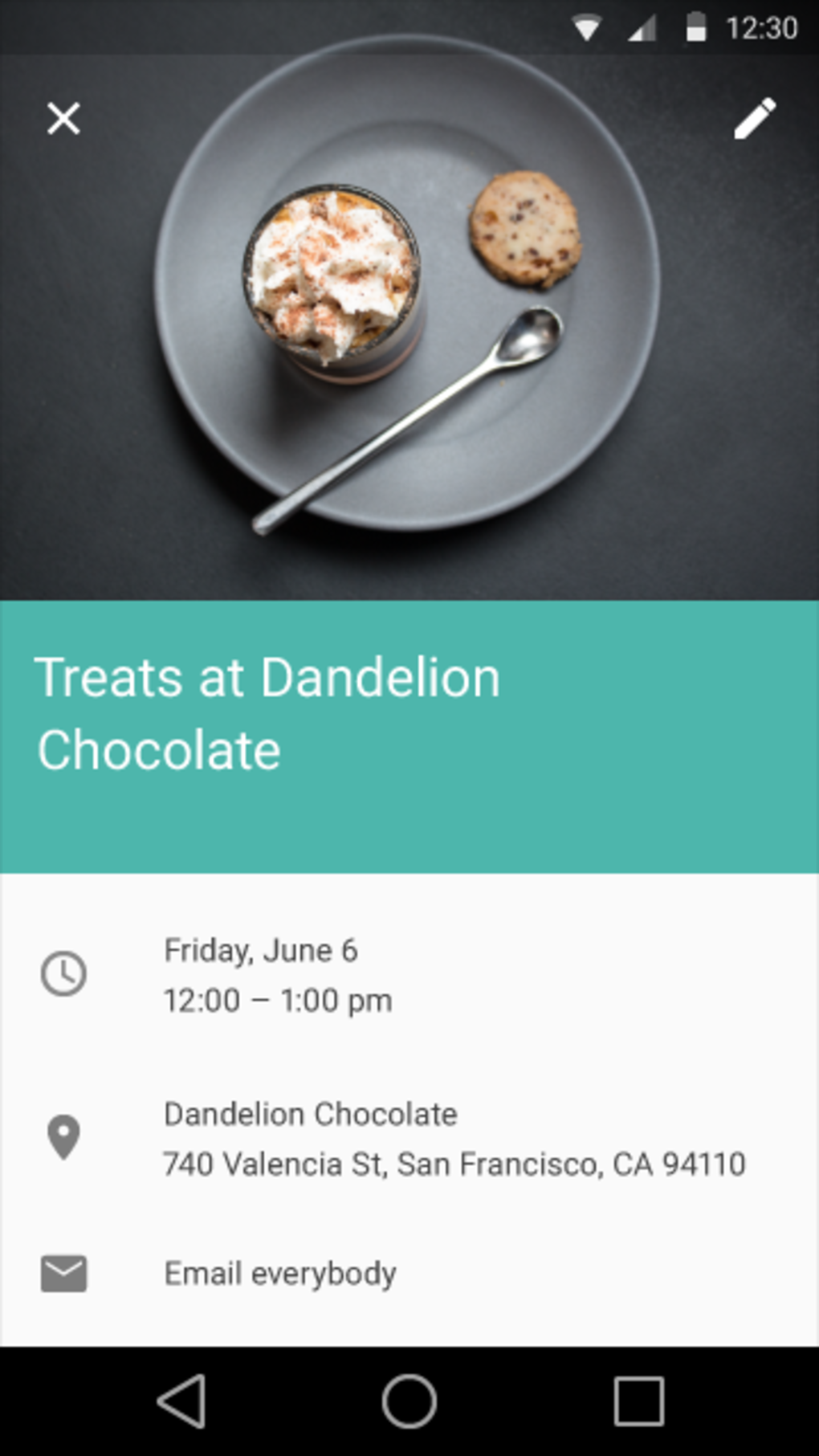Viewport: 819px width, 1456px height.
Task: Edit the event with the pencil icon
Action: [x=755, y=119]
